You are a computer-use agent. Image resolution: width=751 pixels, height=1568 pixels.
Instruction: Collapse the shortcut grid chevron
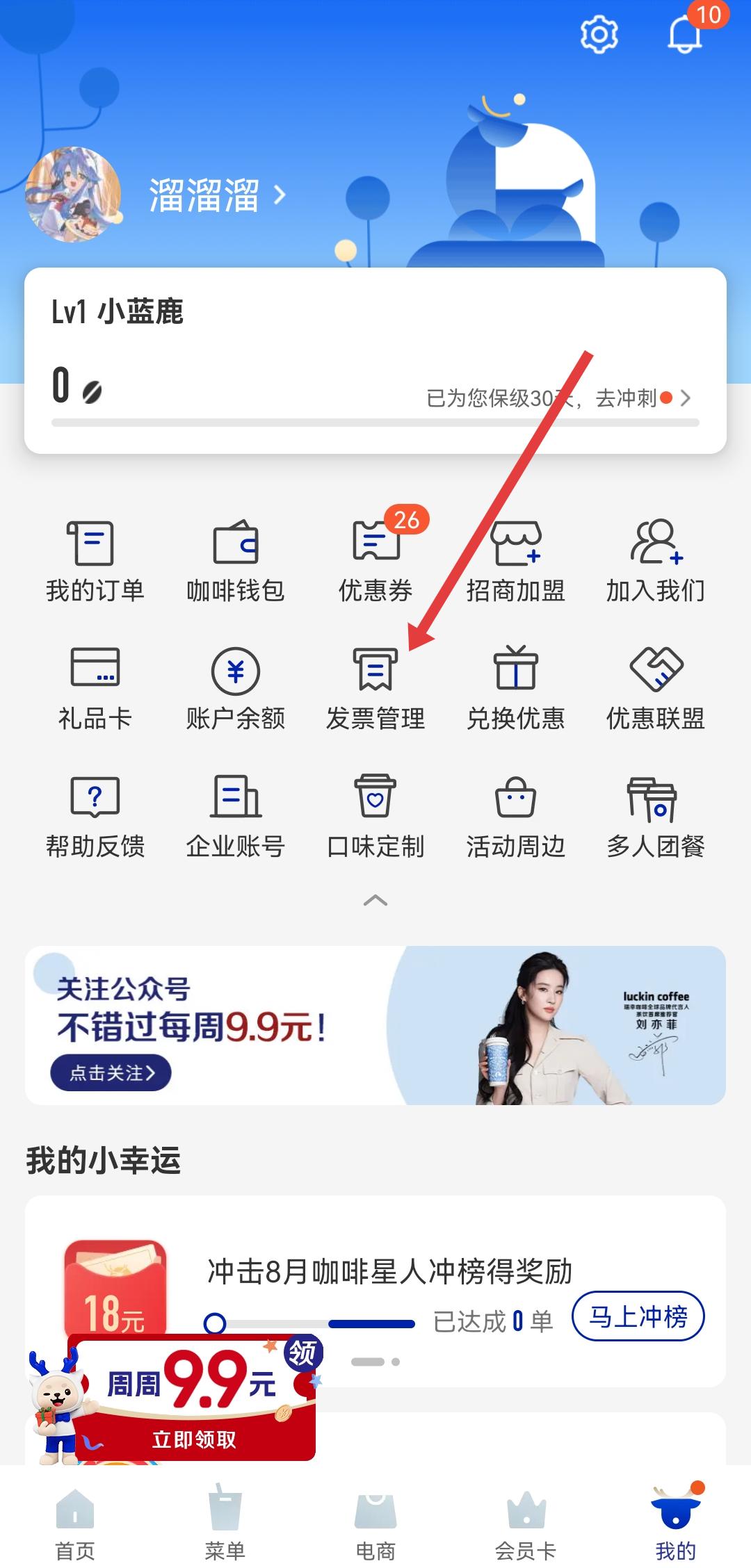pos(375,901)
